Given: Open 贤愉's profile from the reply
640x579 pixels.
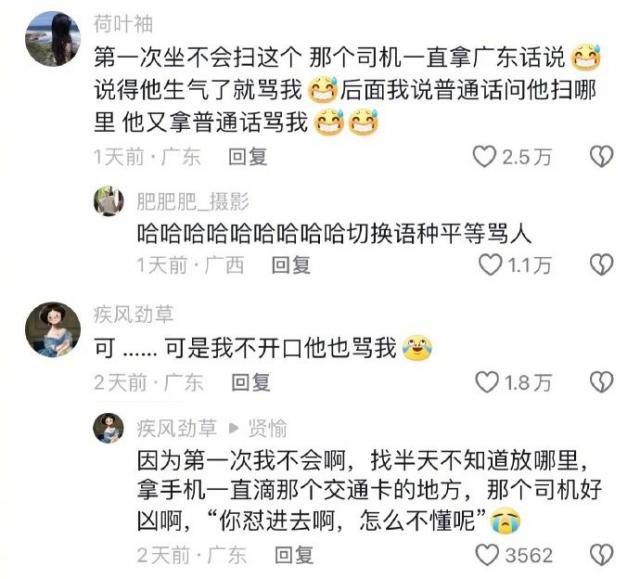Looking at the screenshot, I should (x=267, y=428).
